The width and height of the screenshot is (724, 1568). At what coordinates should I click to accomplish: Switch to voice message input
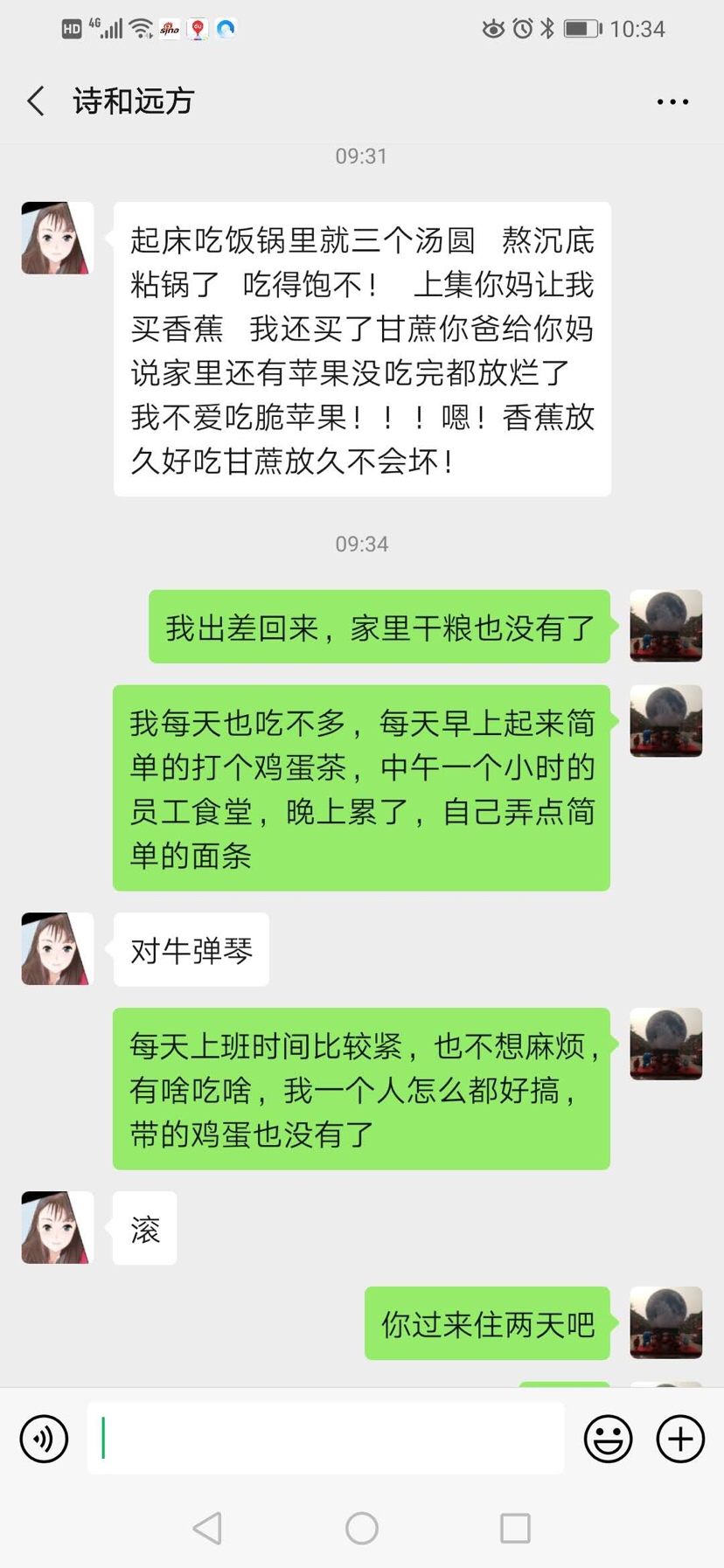click(44, 1438)
